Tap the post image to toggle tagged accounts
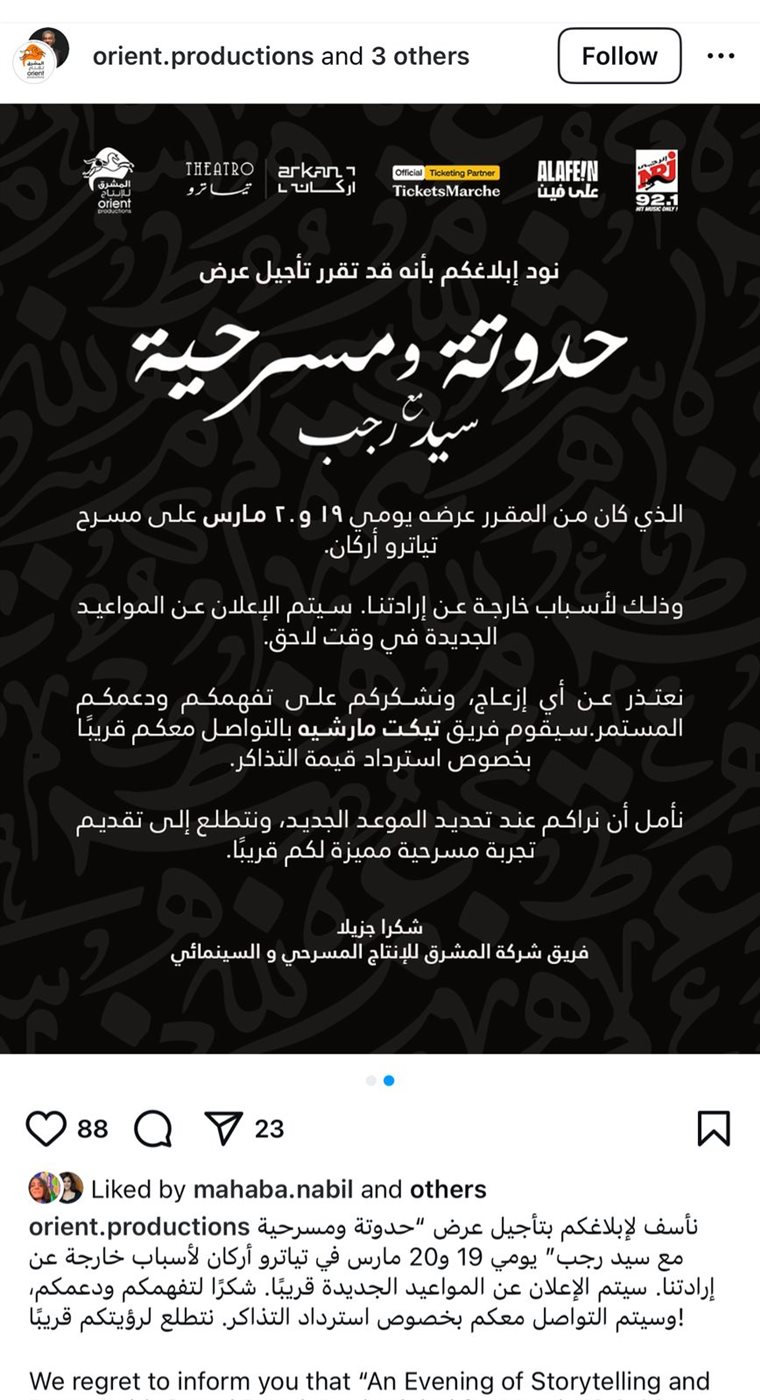Screen dimensions: 760x1400 [380, 580]
